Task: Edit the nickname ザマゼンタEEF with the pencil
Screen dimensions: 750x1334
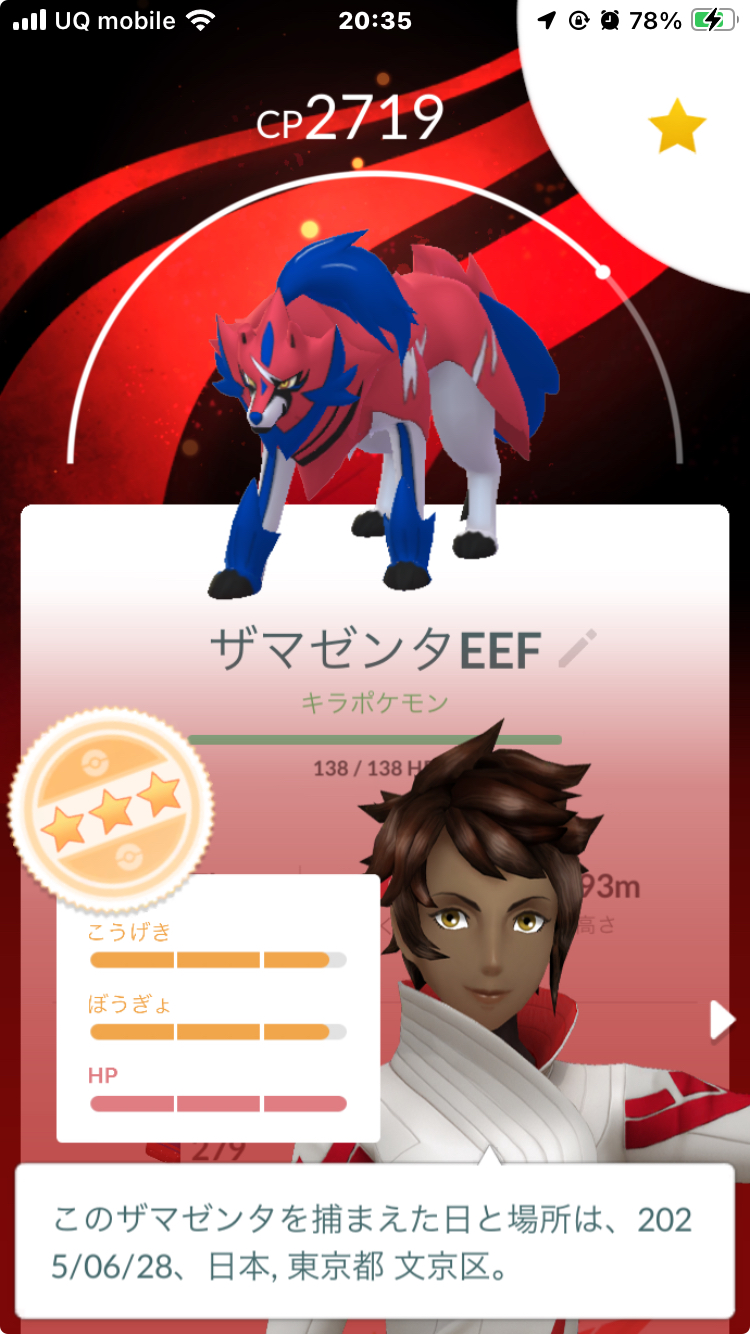Action: tap(578, 649)
